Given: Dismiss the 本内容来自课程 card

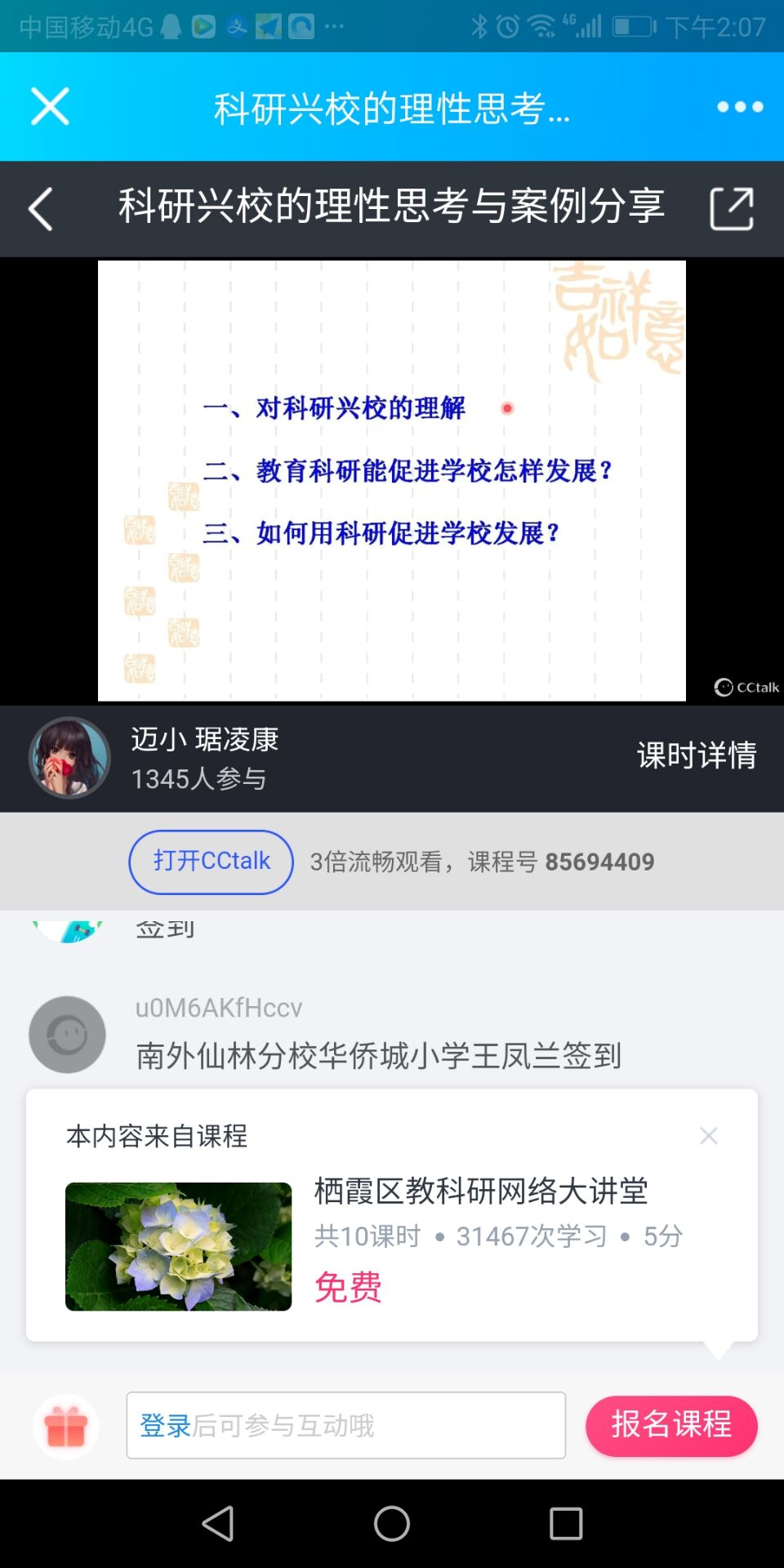Looking at the screenshot, I should tap(708, 1136).
